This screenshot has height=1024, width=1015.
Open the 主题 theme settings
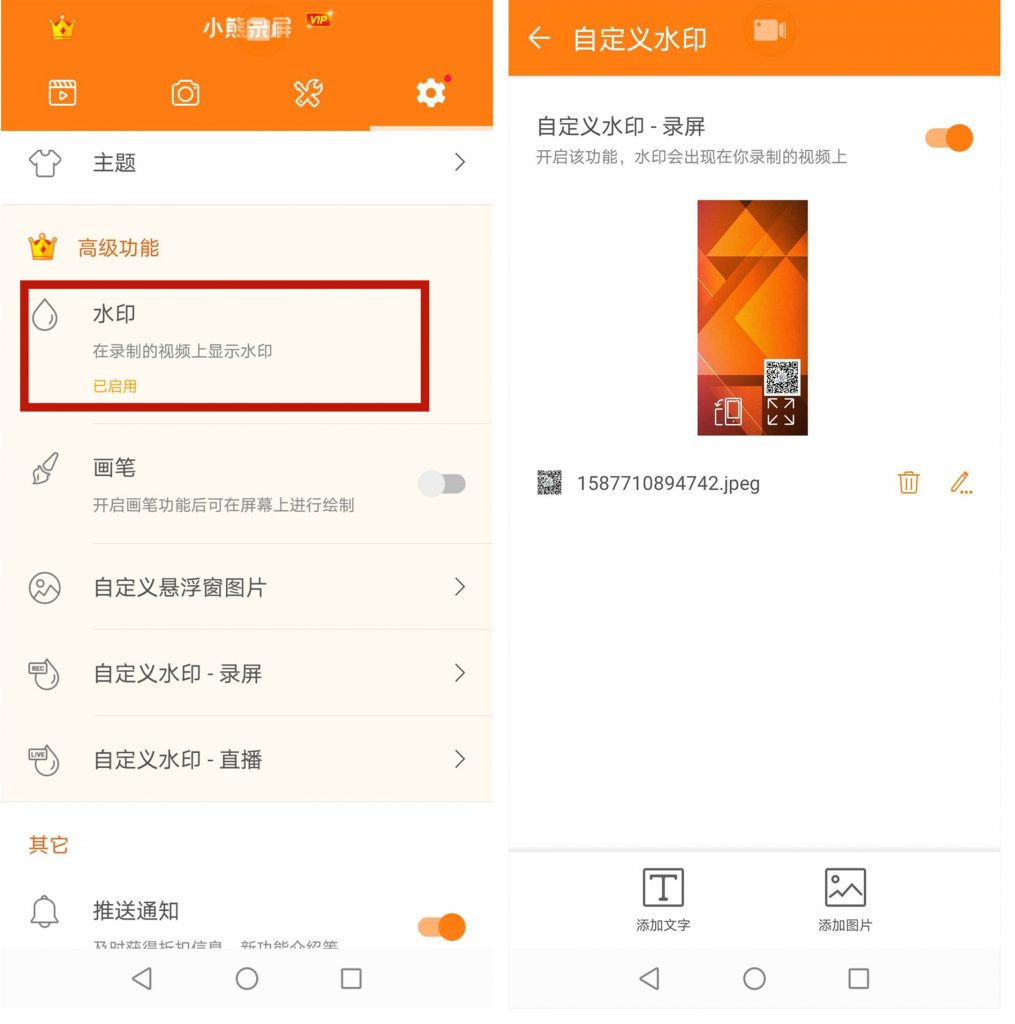(x=246, y=163)
